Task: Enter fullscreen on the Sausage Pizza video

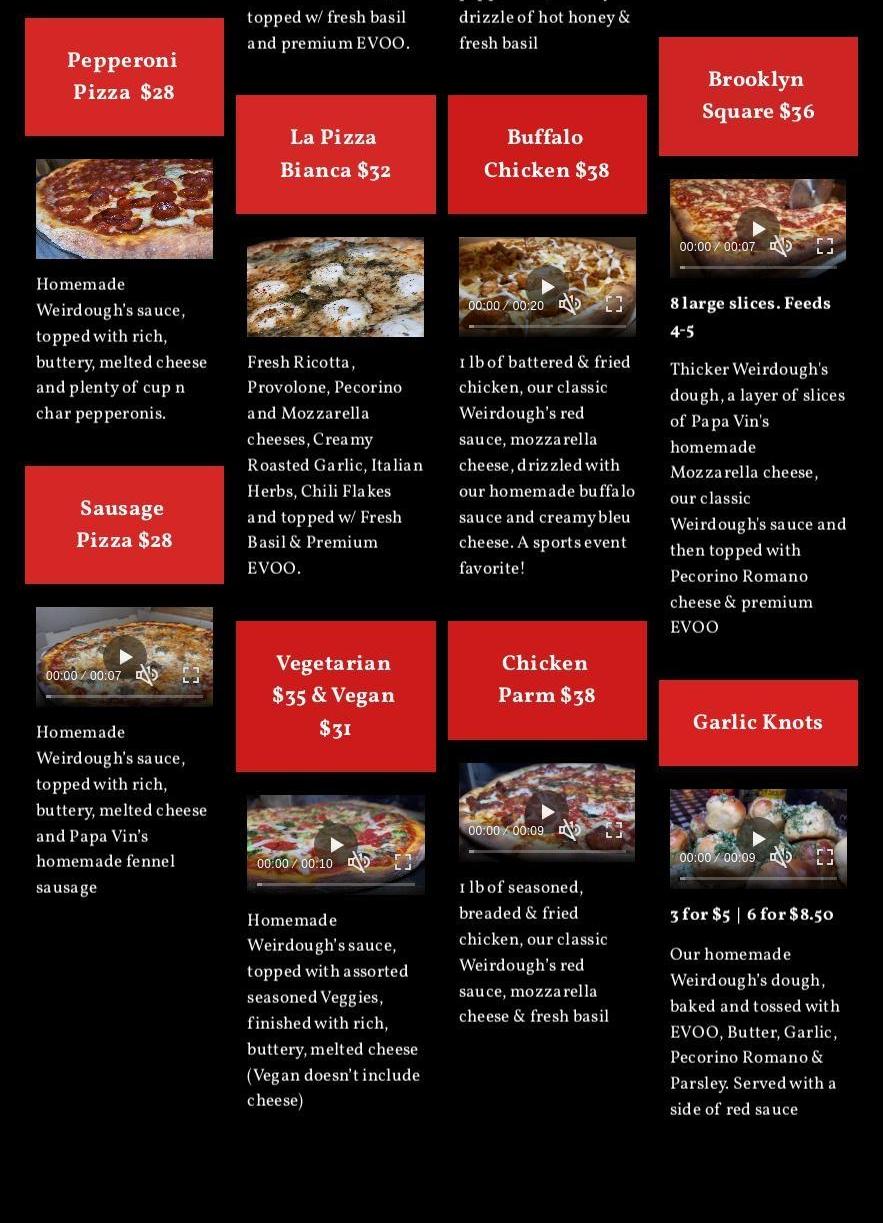Action: point(190,674)
